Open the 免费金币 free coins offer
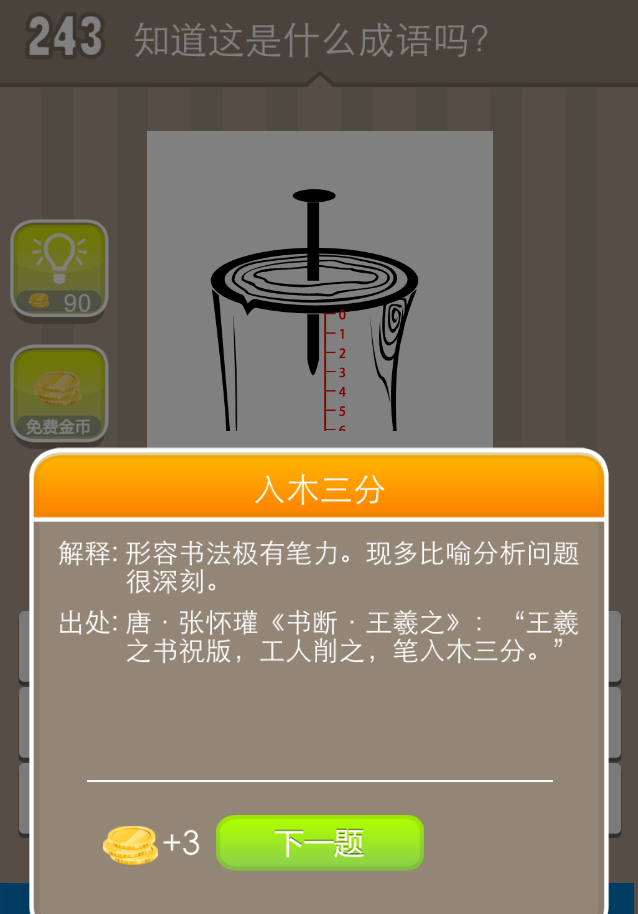 59,395
